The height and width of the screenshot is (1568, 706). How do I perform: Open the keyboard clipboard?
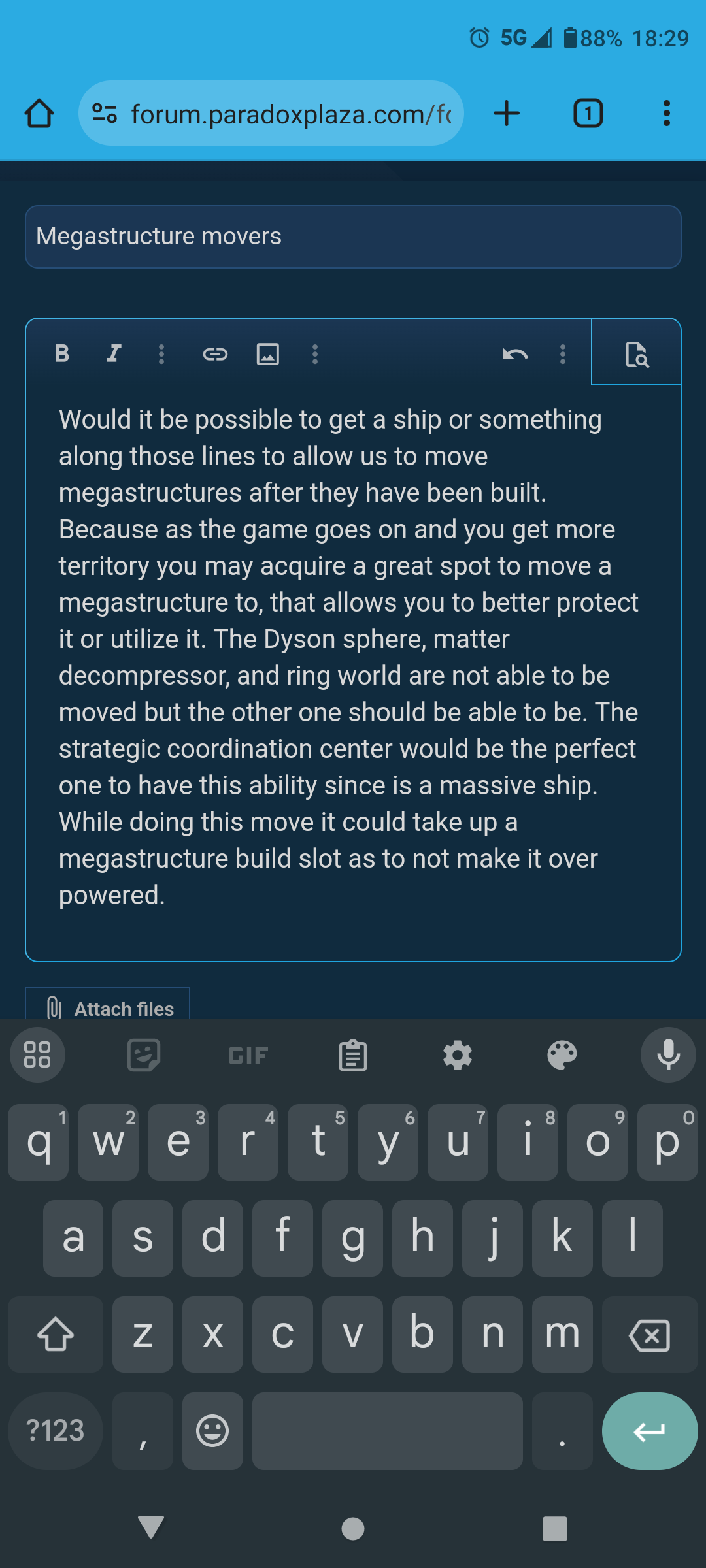353,1054
